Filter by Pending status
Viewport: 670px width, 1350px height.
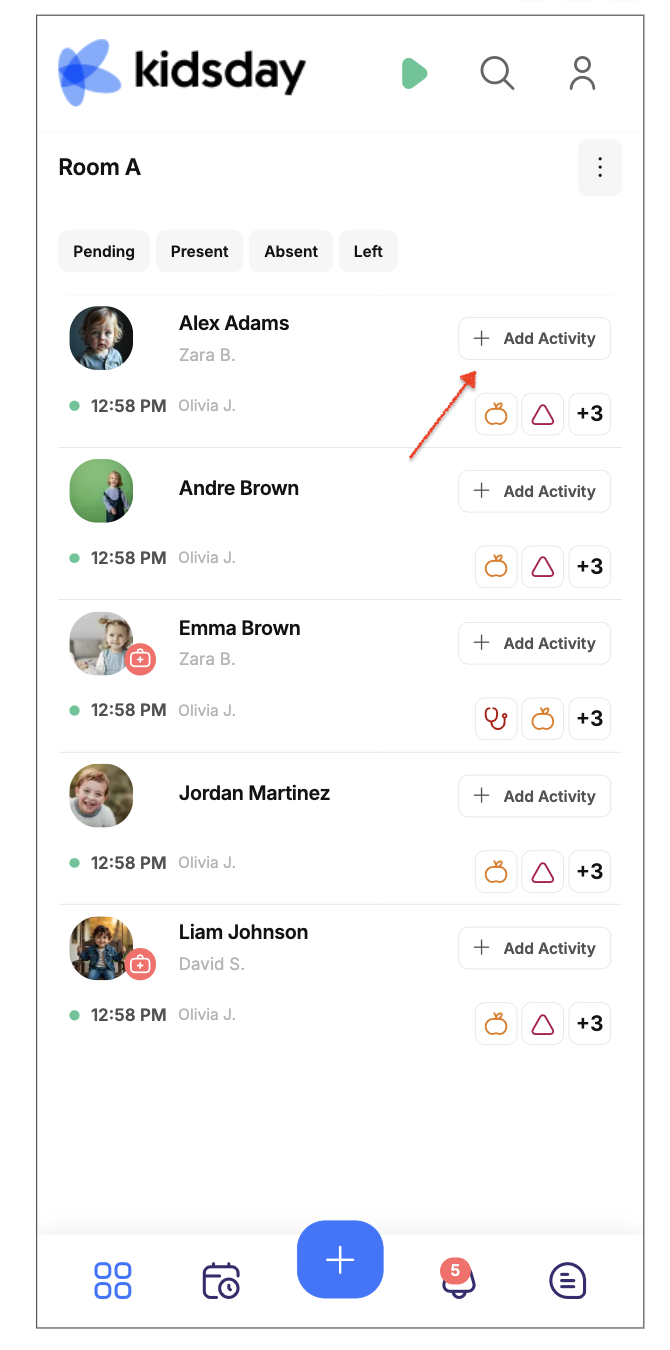click(104, 251)
